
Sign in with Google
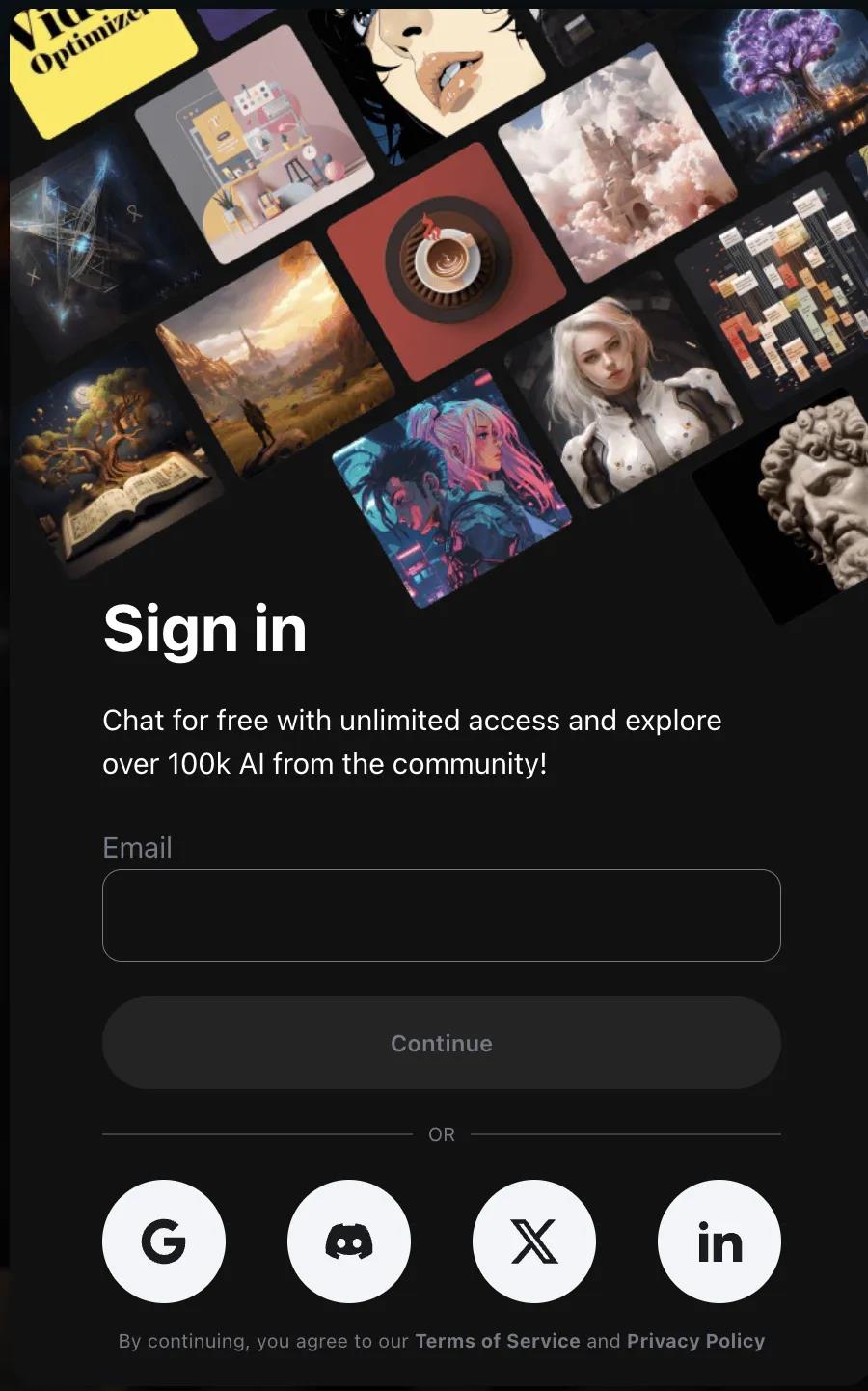164,1241
